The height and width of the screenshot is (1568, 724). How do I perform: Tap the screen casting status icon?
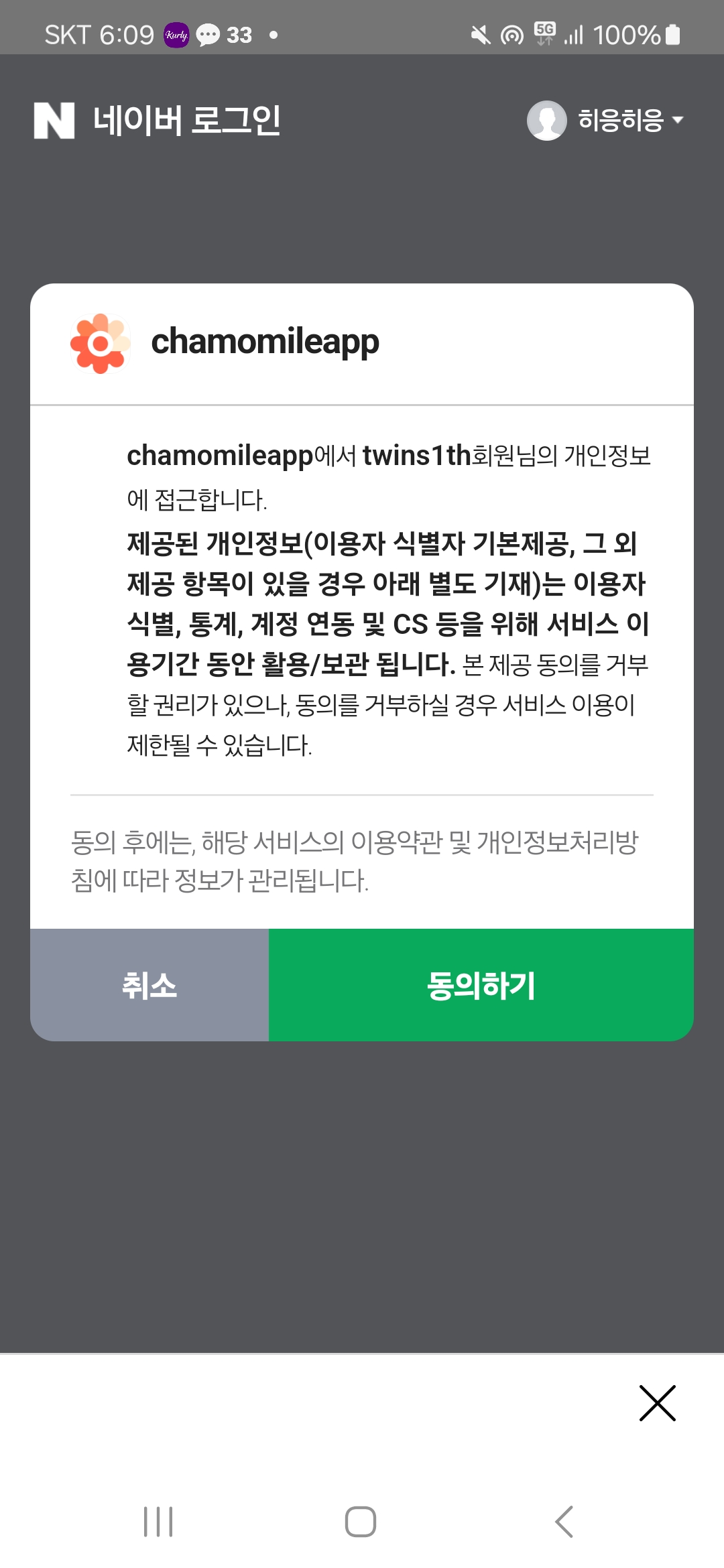(511, 33)
